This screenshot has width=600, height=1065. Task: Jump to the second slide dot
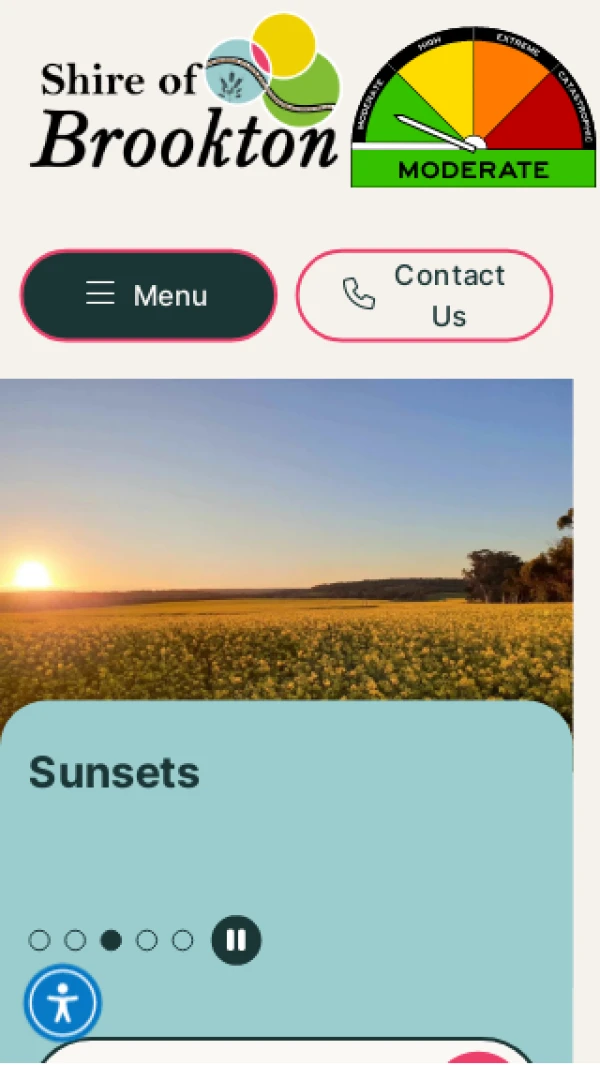pyautogui.click(x=75, y=940)
